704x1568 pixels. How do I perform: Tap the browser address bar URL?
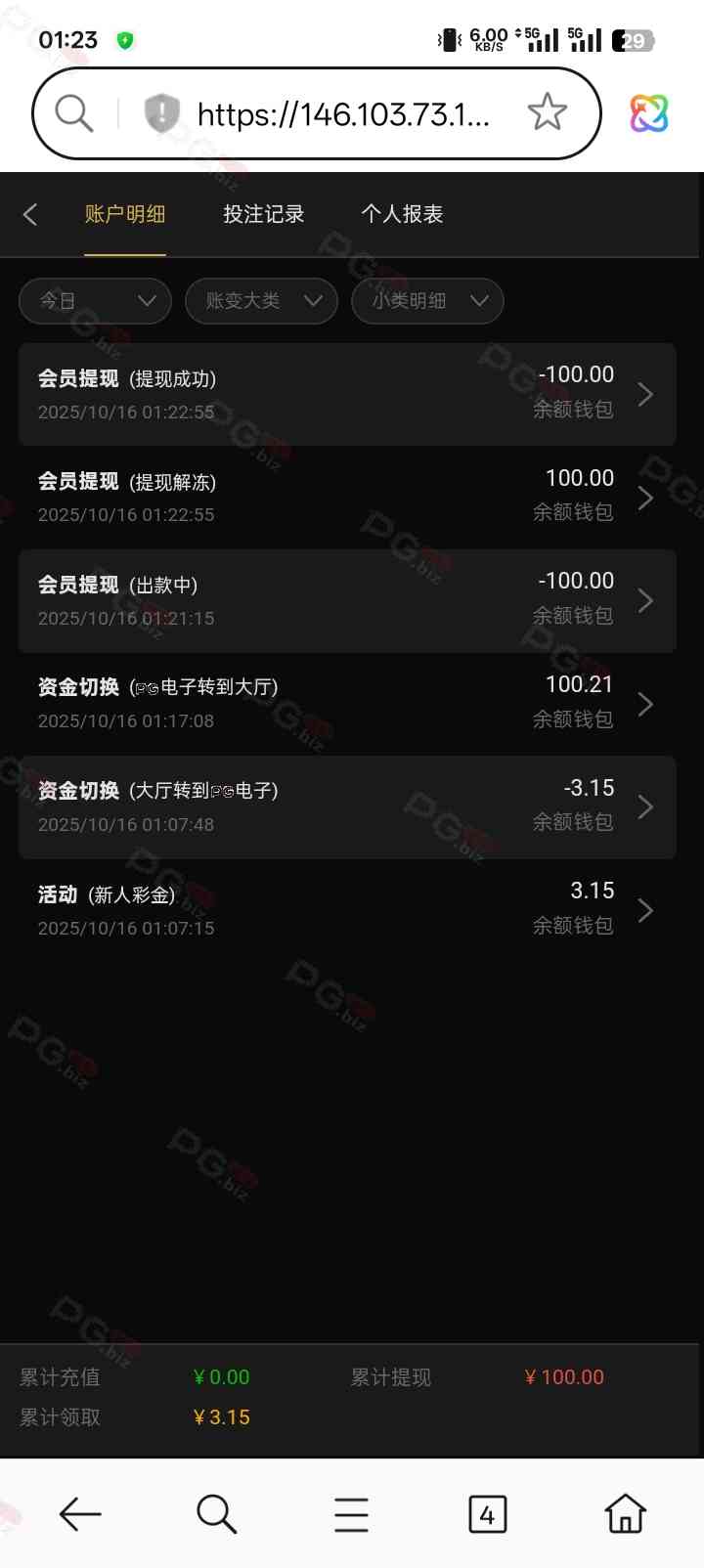tap(342, 114)
